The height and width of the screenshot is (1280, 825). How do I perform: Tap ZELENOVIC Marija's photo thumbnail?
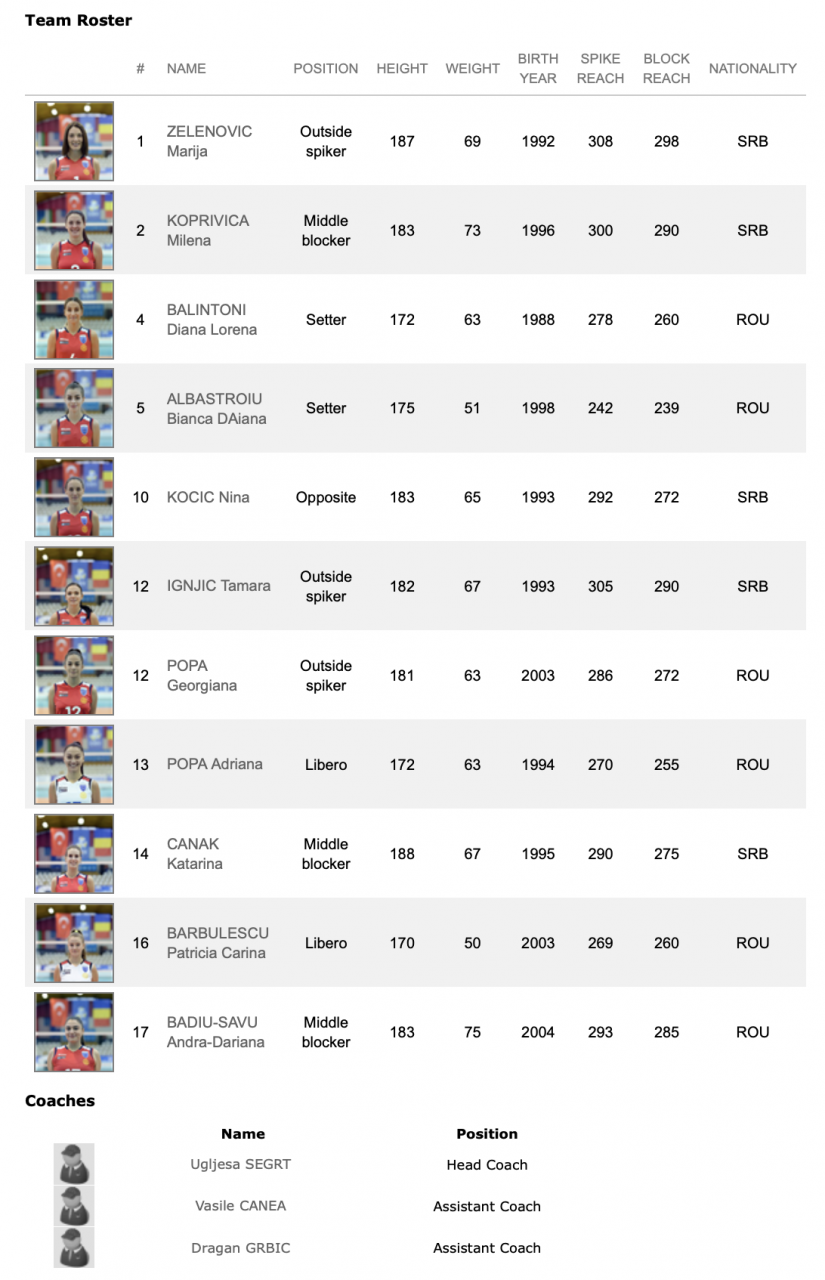coord(74,141)
